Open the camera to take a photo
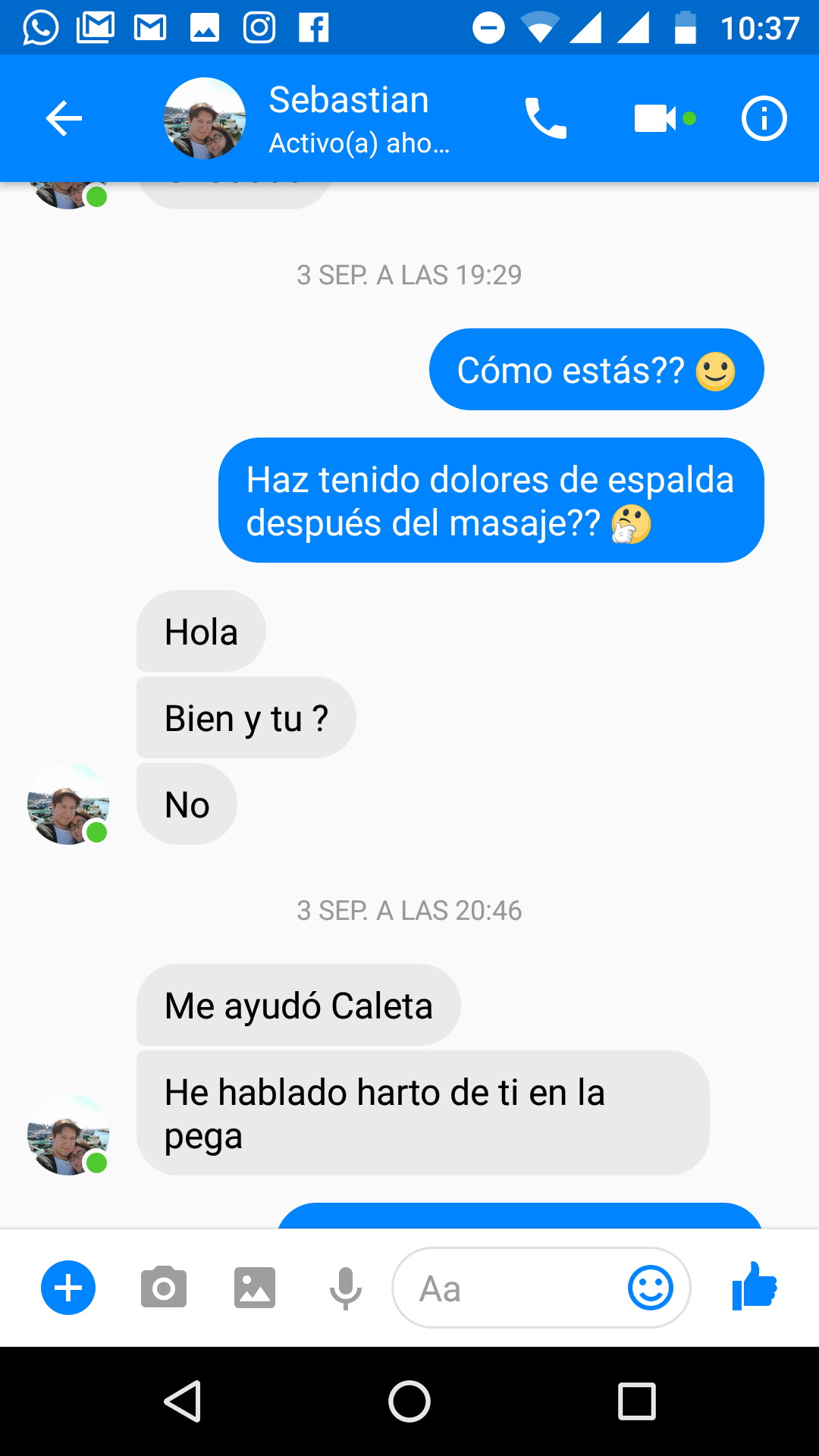Screen dimensions: 819x1456 (x=164, y=1288)
